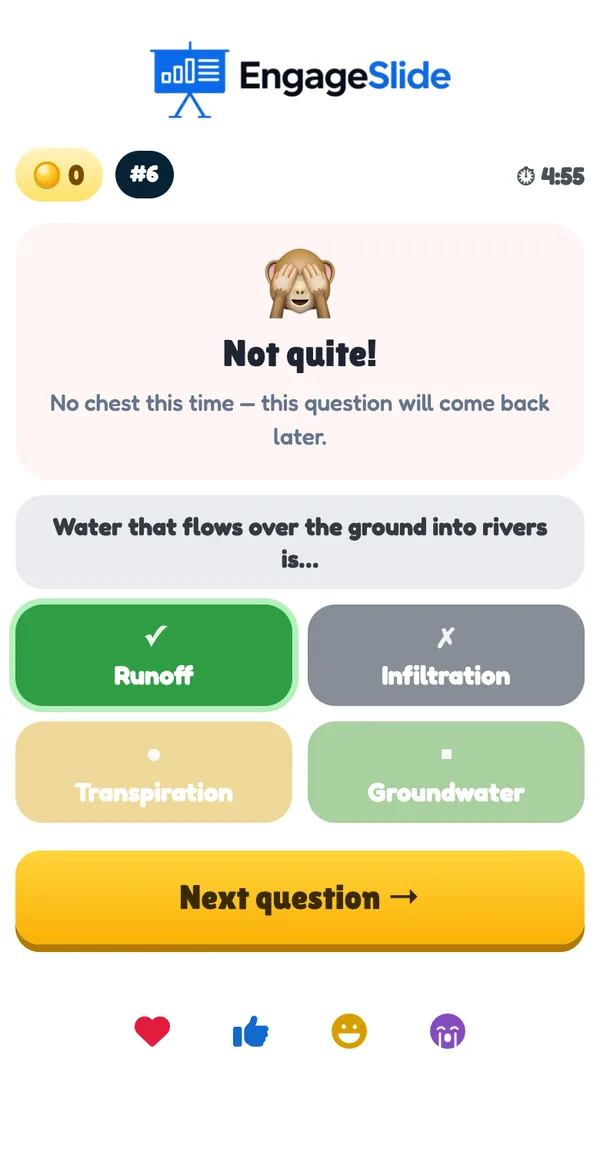Image resolution: width=600 pixels, height=1169 pixels.
Task: Select the Infiltration answer tile
Action: 446,655
